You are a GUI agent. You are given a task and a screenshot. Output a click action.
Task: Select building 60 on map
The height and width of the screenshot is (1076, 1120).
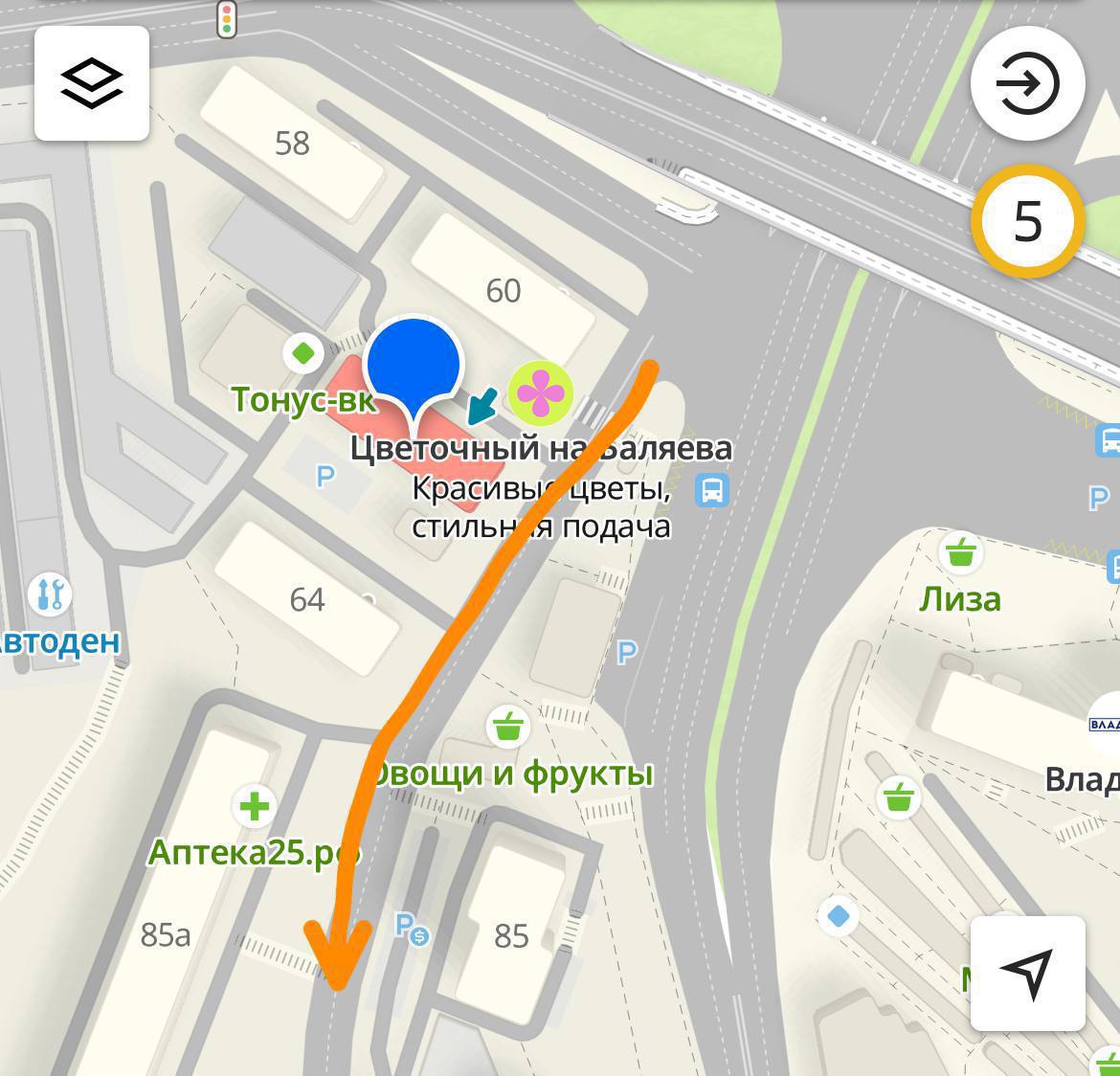coord(504,290)
